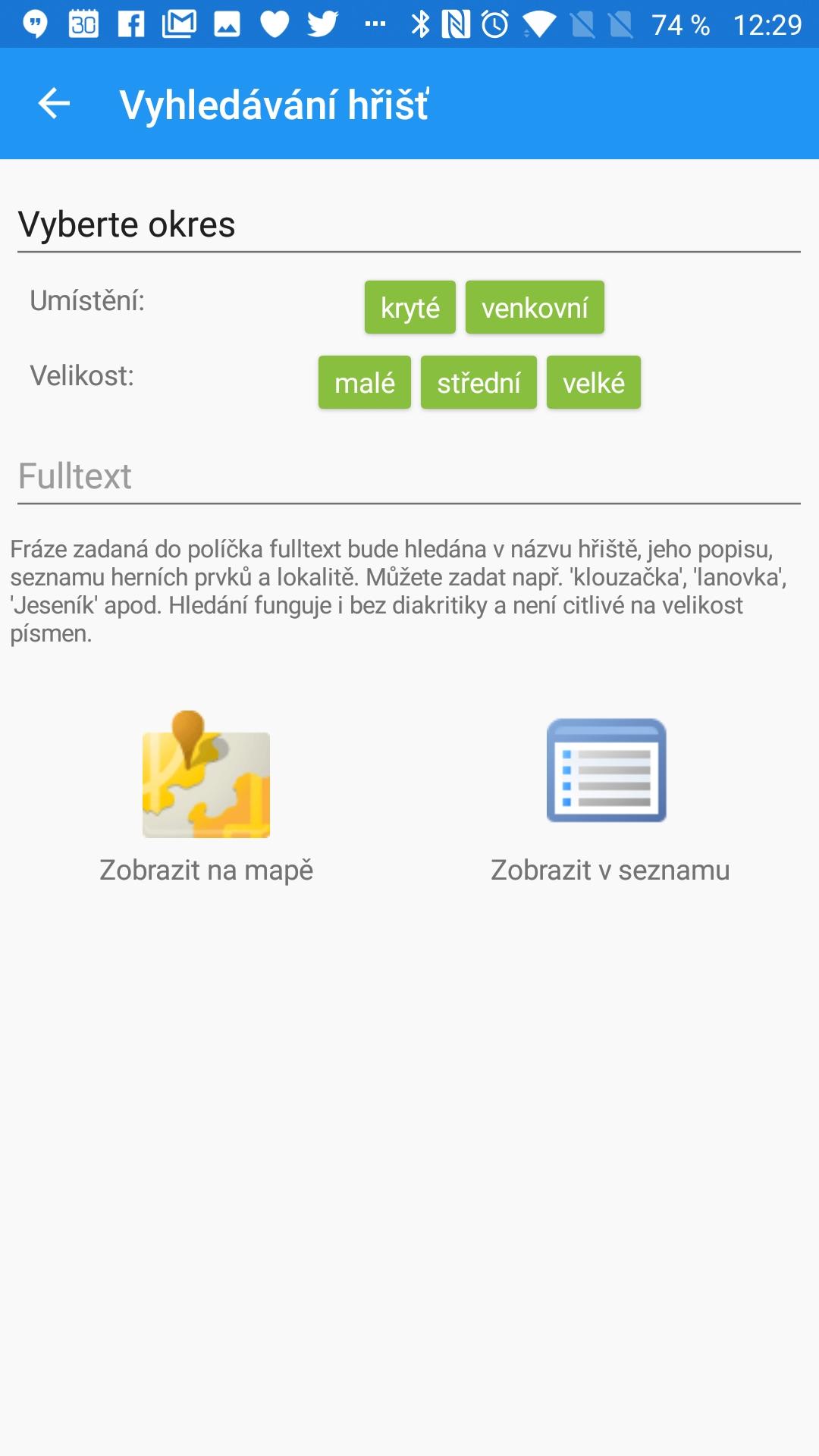
Task: Toggle the velké size filter
Action: (x=593, y=382)
